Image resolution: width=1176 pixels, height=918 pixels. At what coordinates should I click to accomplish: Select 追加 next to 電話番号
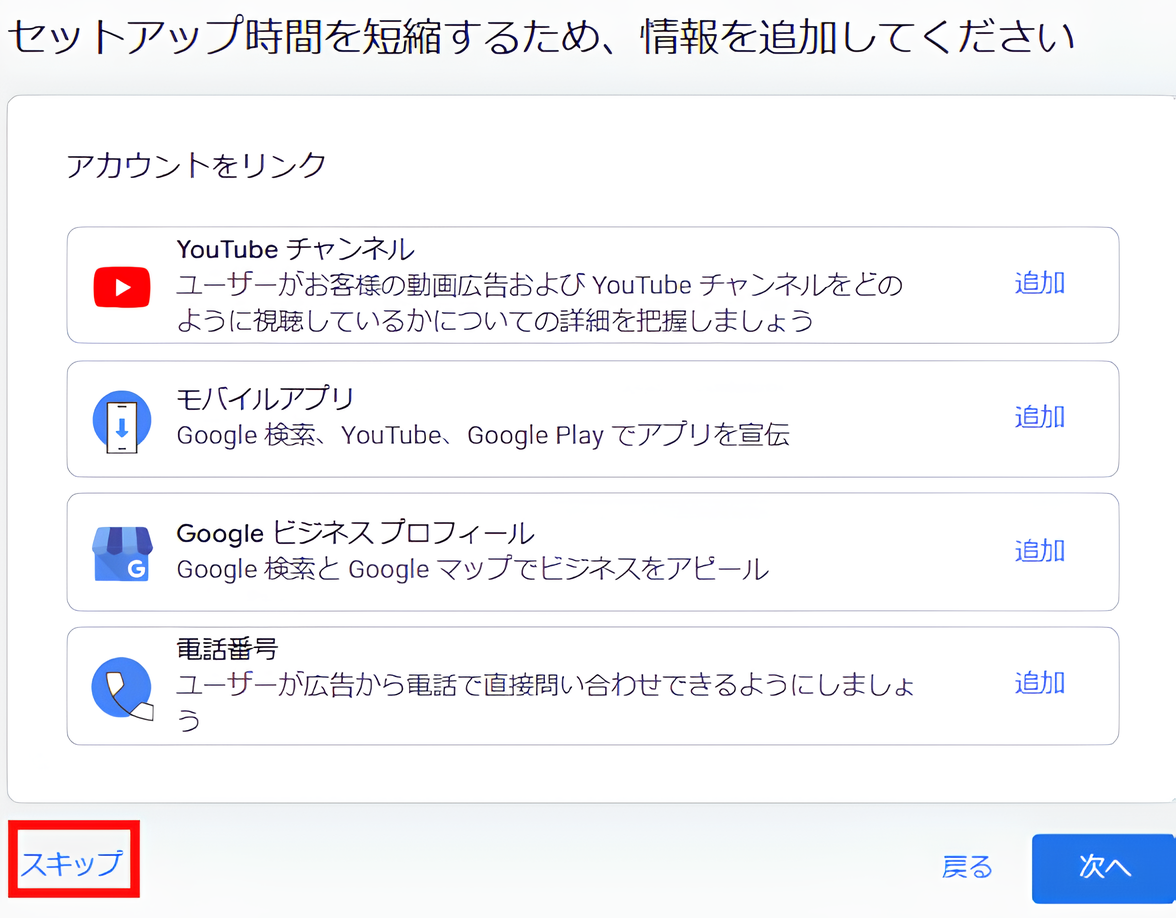click(1040, 683)
